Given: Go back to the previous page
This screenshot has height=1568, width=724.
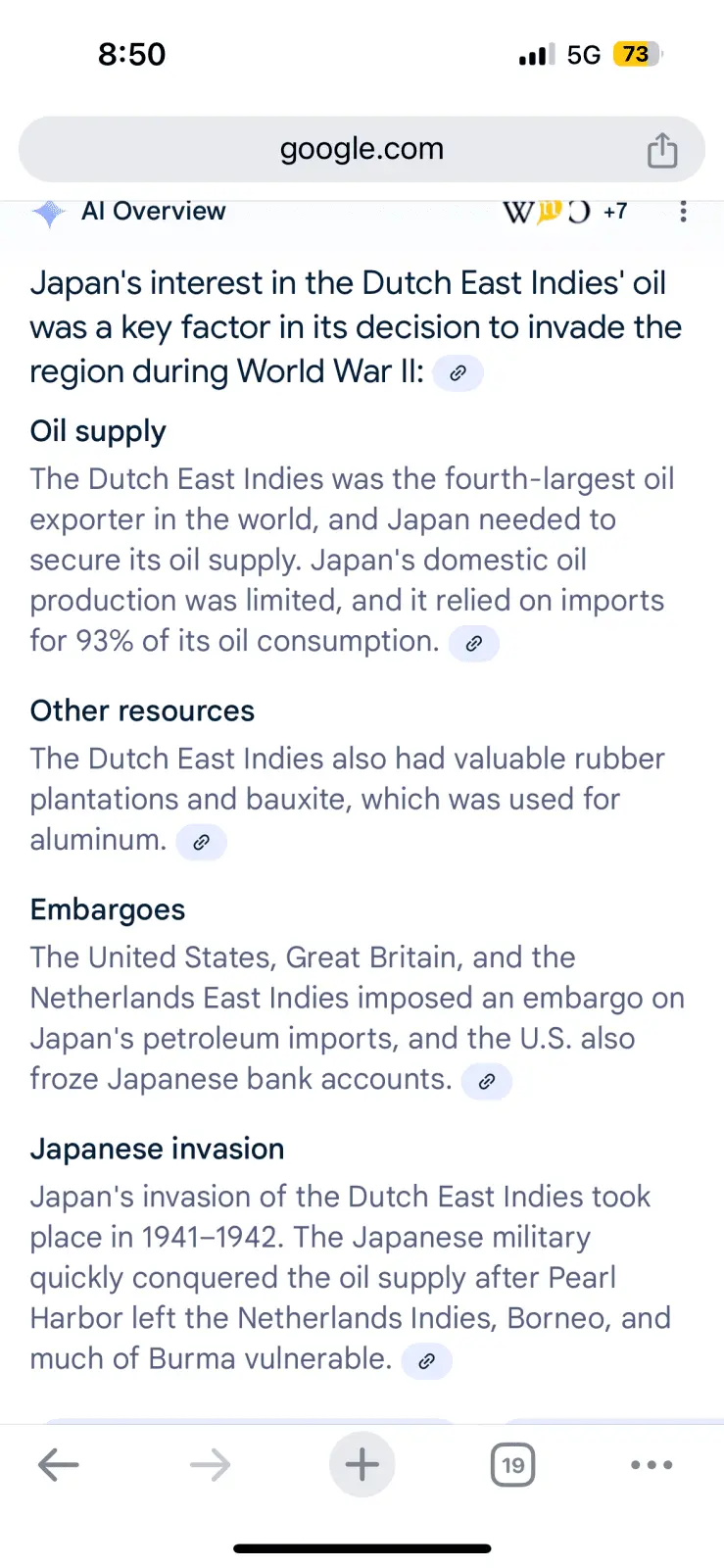Looking at the screenshot, I should point(58,1465).
